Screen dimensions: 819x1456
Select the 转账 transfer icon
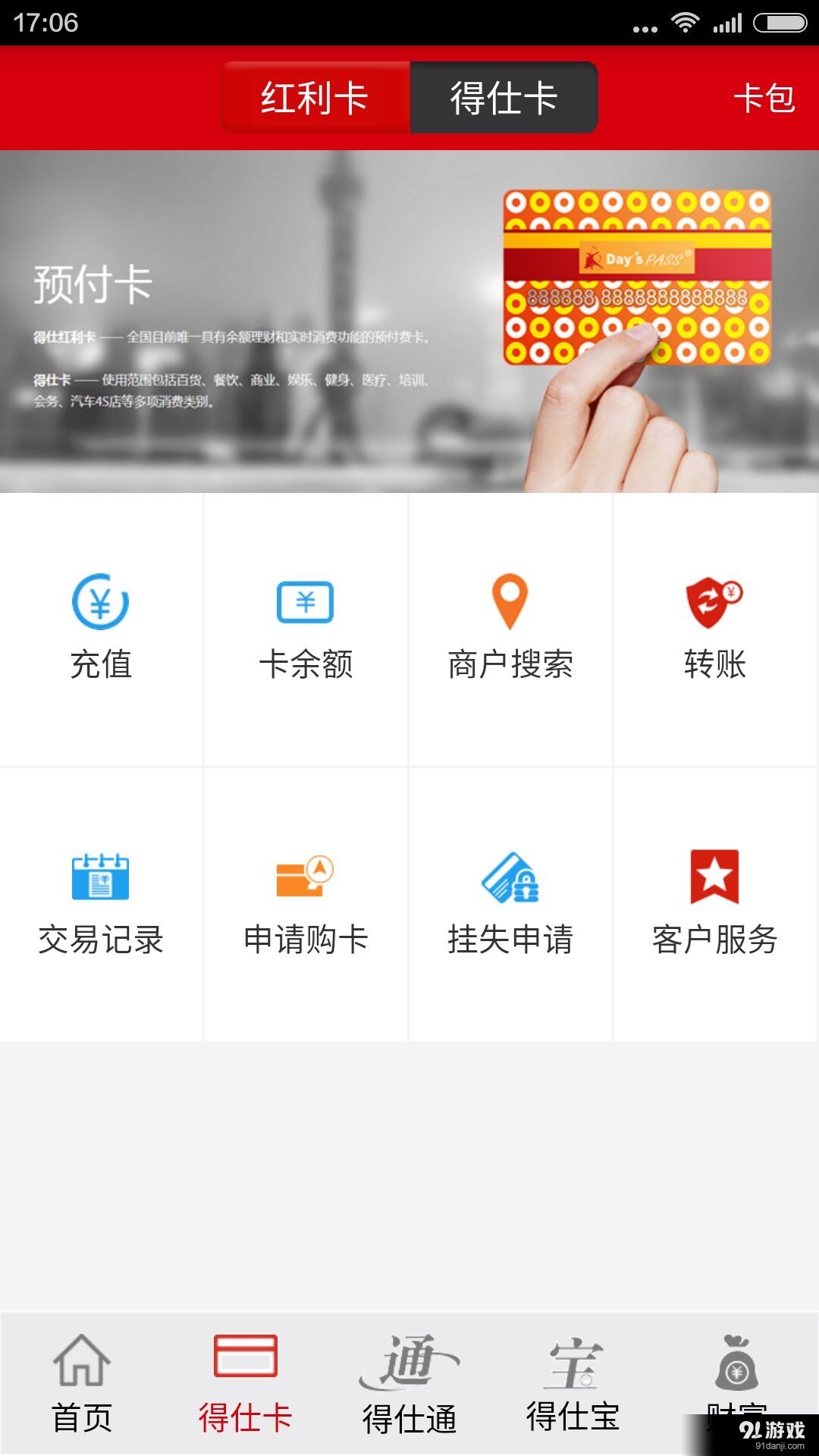713,629
